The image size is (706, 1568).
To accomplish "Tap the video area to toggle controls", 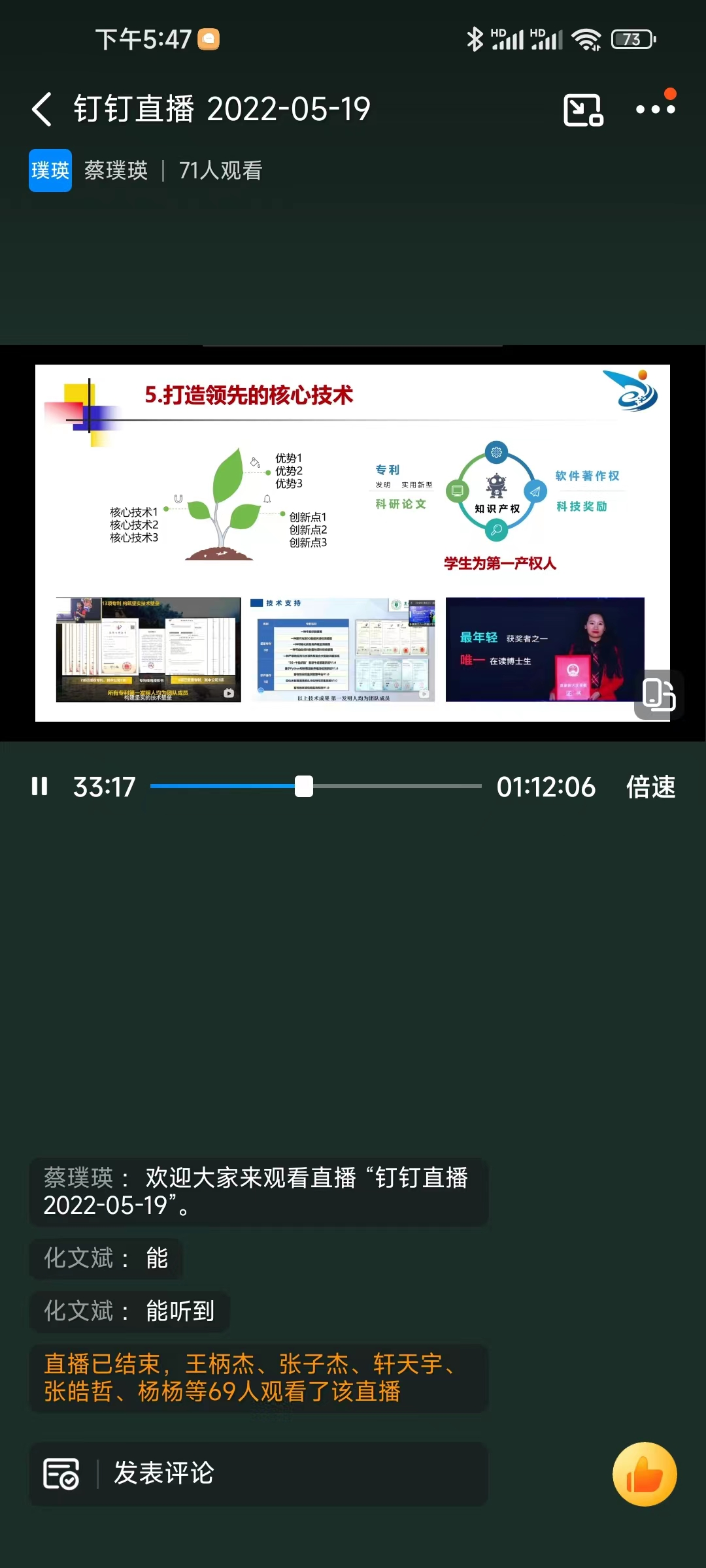I will click(353, 542).
